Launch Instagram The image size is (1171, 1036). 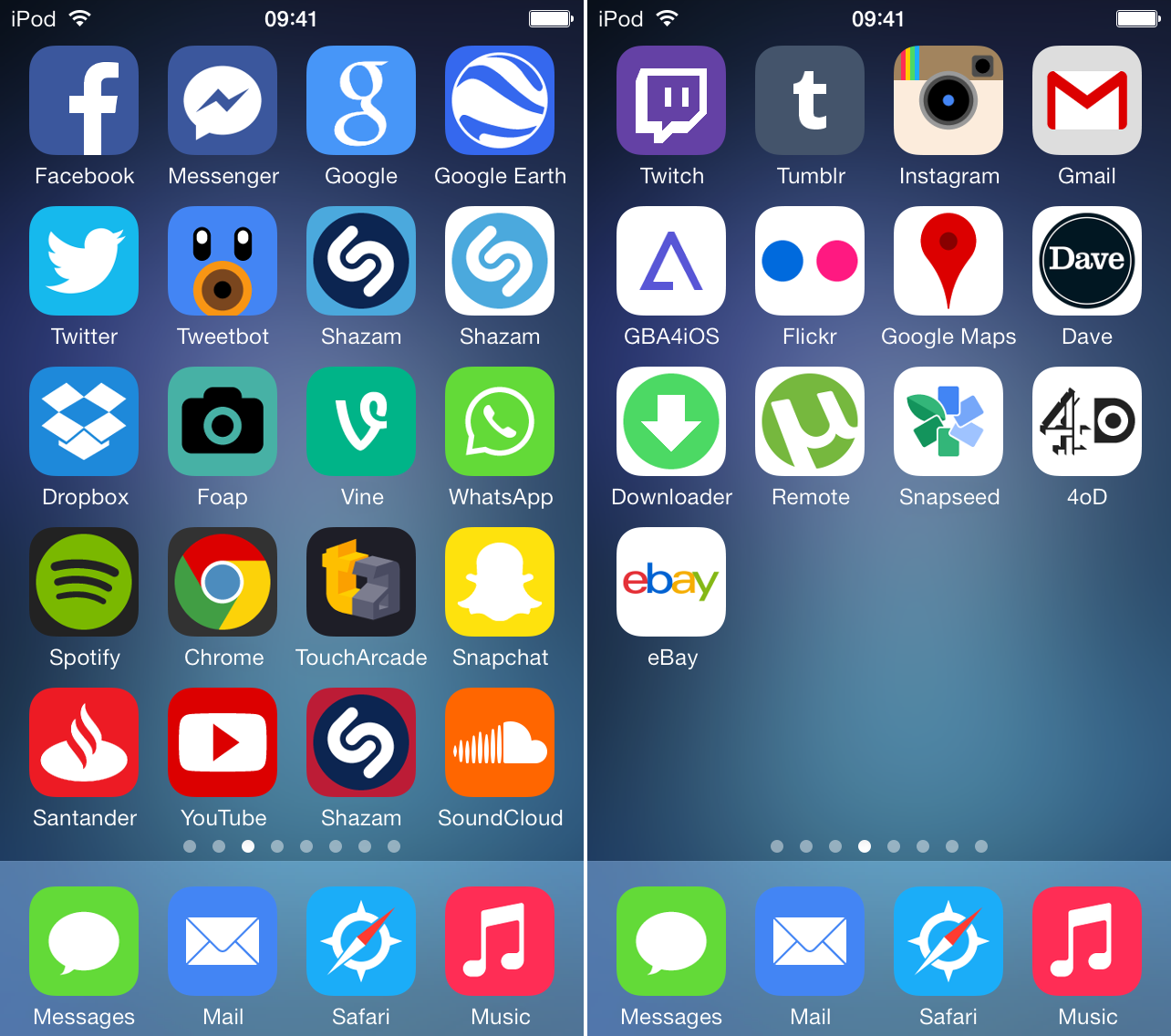coord(948,100)
